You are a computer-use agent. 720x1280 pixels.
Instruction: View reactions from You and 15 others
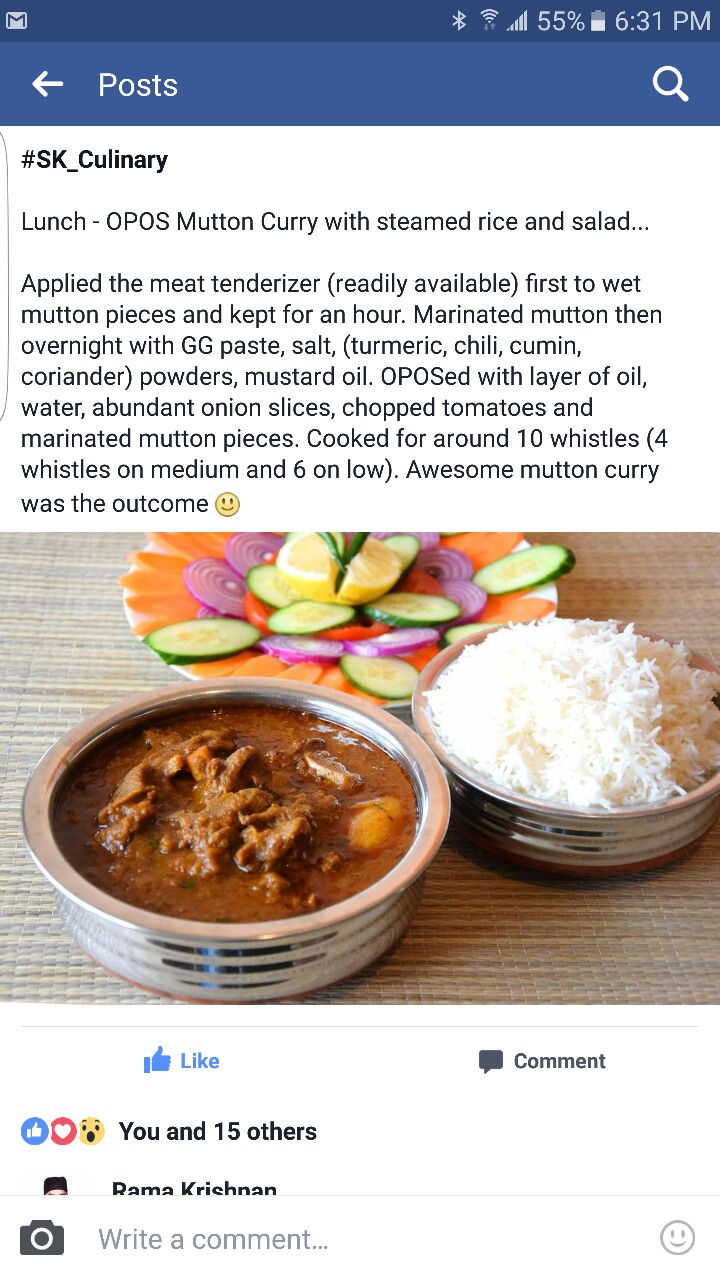217,1131
